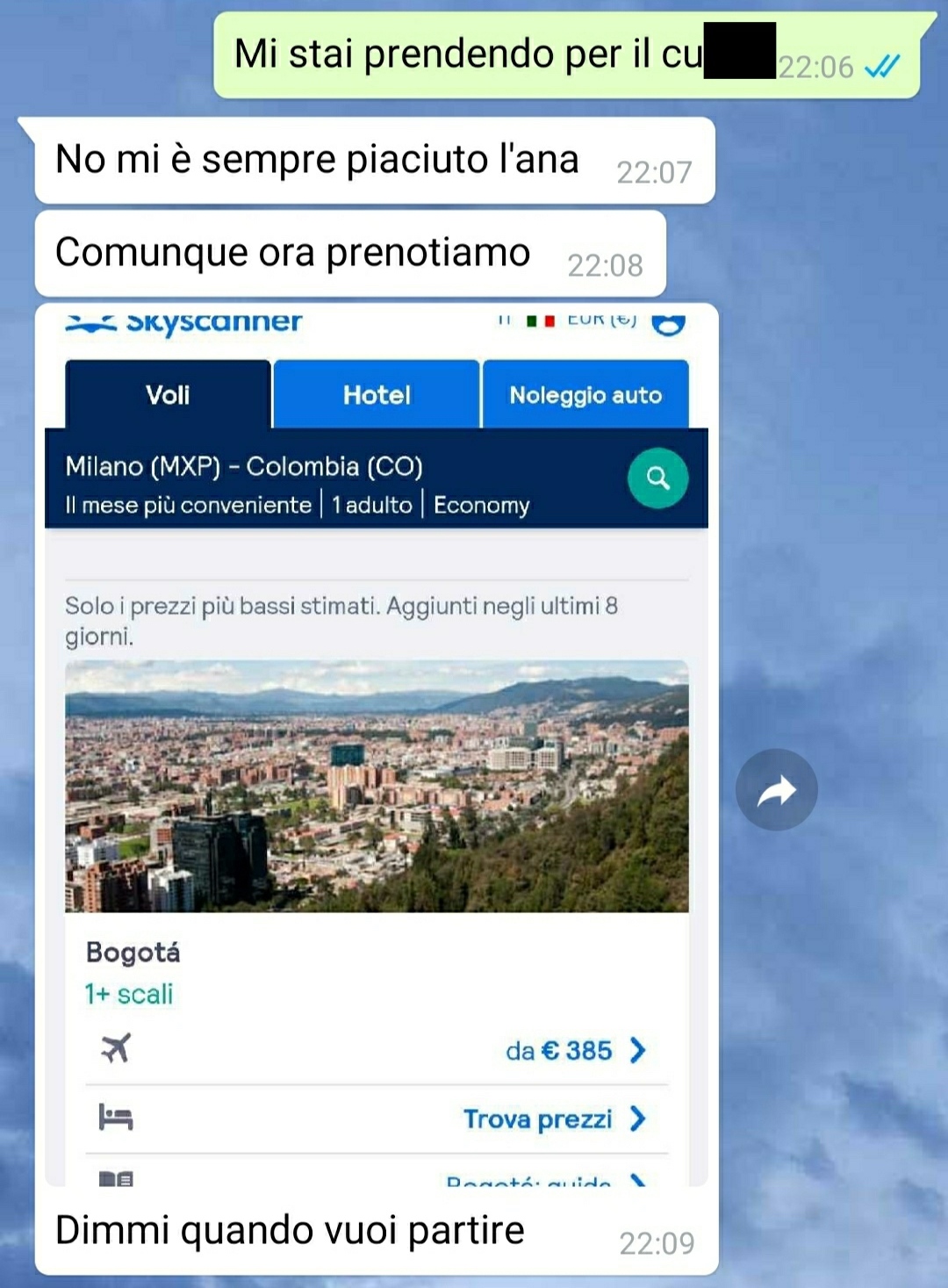Forward the image with the arrow icon
The width and height of the screenshot is (948, 1288).
pos(776,789)
